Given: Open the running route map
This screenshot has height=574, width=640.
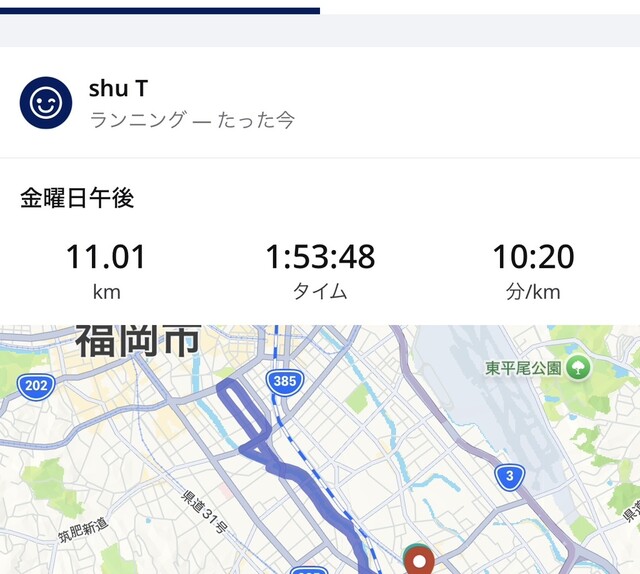Looking at the screenshot, I should [320, 450].
